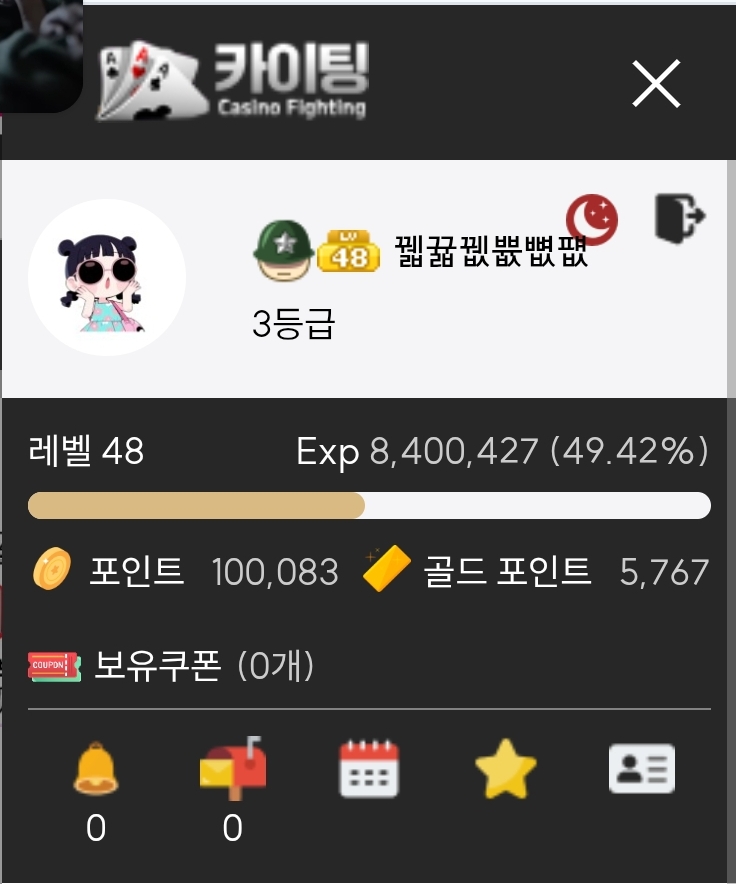
Task: Toggle dark mode with the moon icon
Action: click(x=591, y=220)
